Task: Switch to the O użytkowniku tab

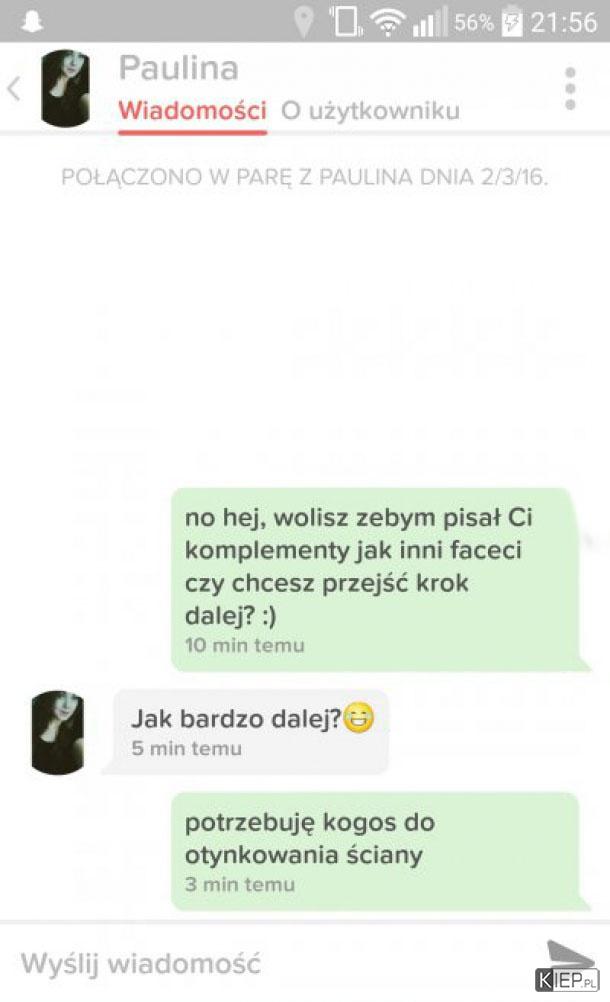Action: pos(370,111)
